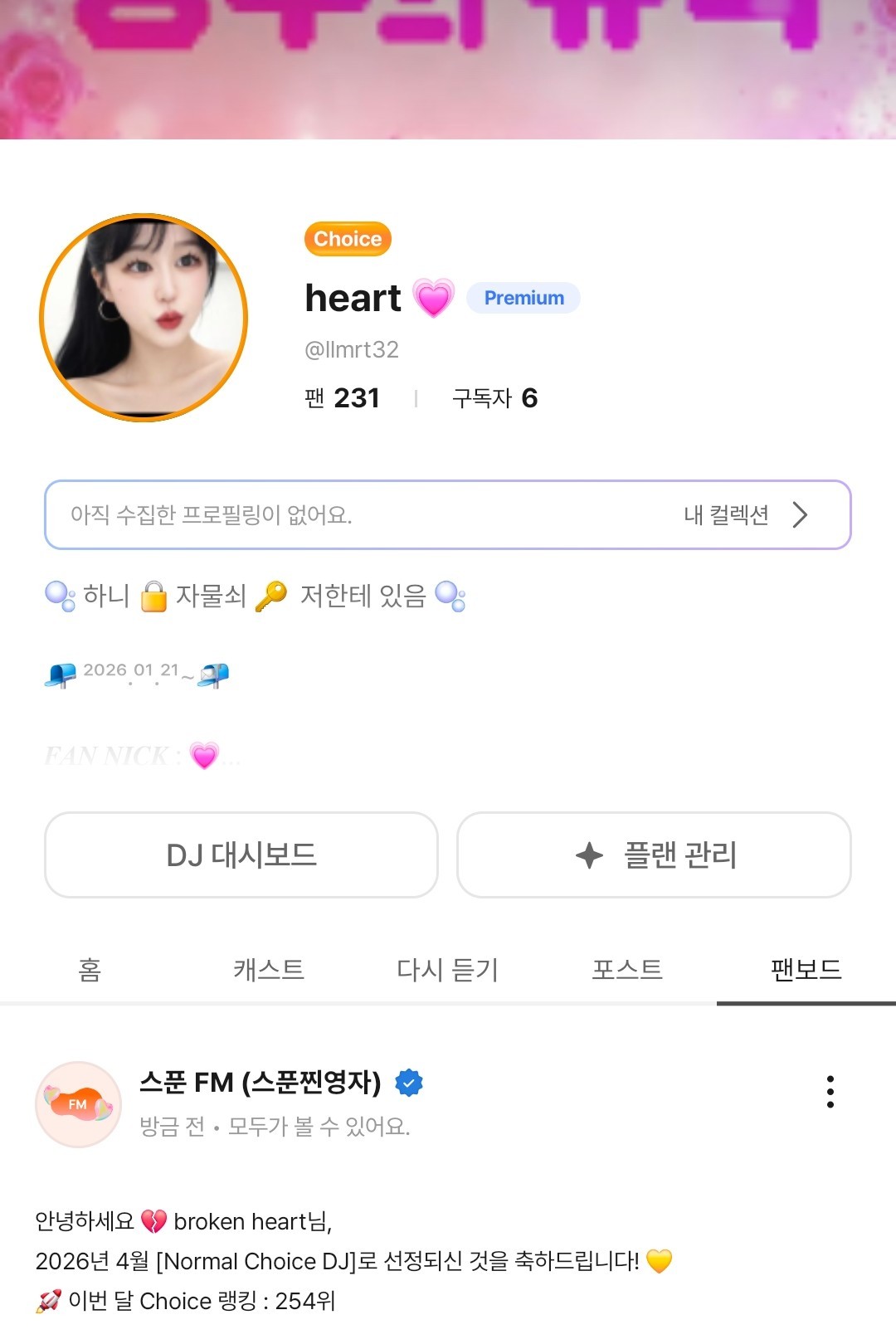
Task: View the heart profile picture
Action: point(144,318)
